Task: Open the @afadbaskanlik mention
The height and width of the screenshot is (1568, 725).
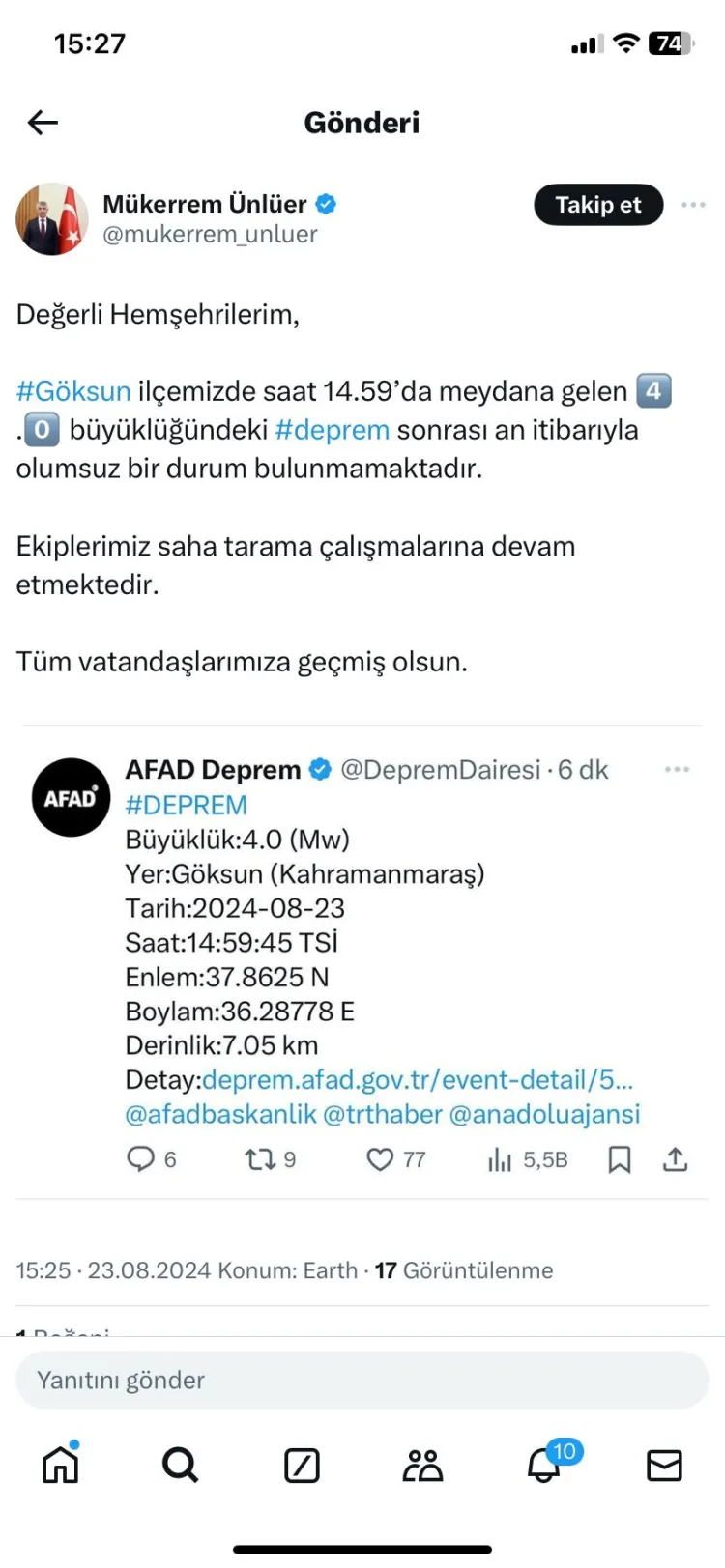Action: pos(220,1114)
